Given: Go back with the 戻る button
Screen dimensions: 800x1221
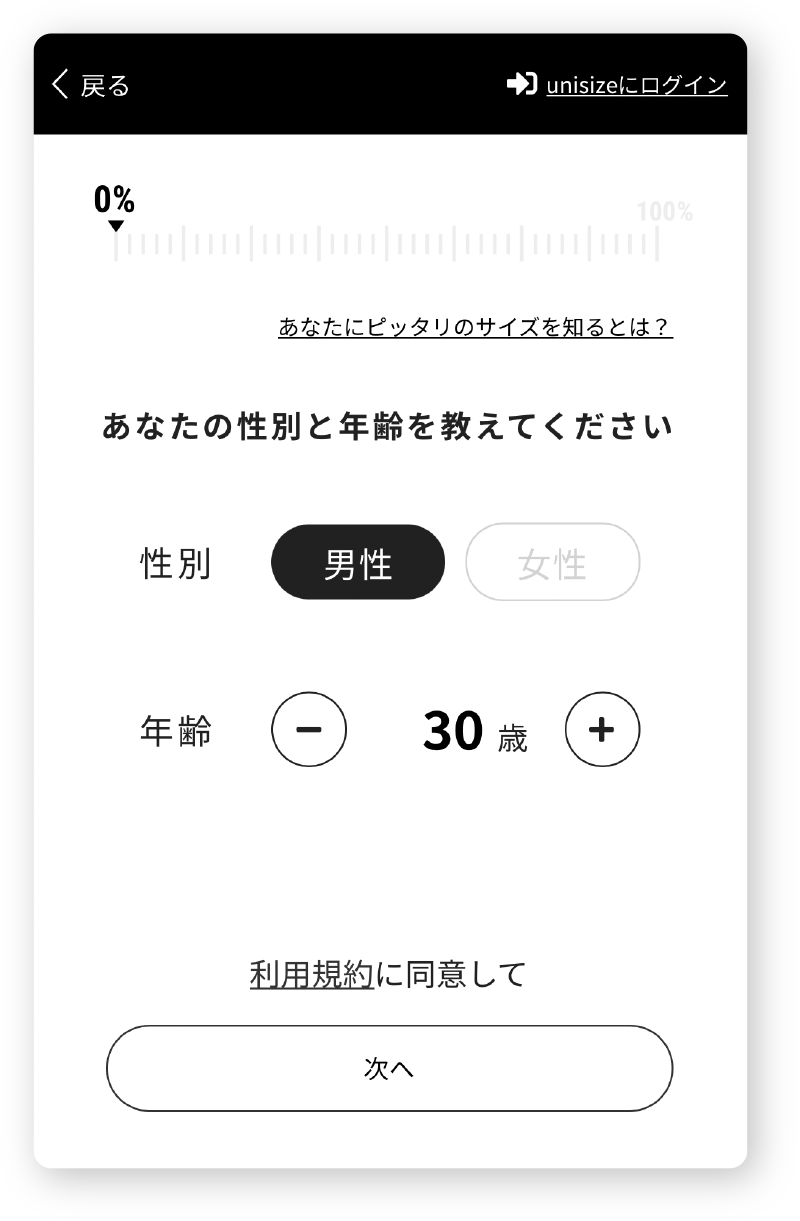Looking at the screenshot, I should click(x=90, y=86).
